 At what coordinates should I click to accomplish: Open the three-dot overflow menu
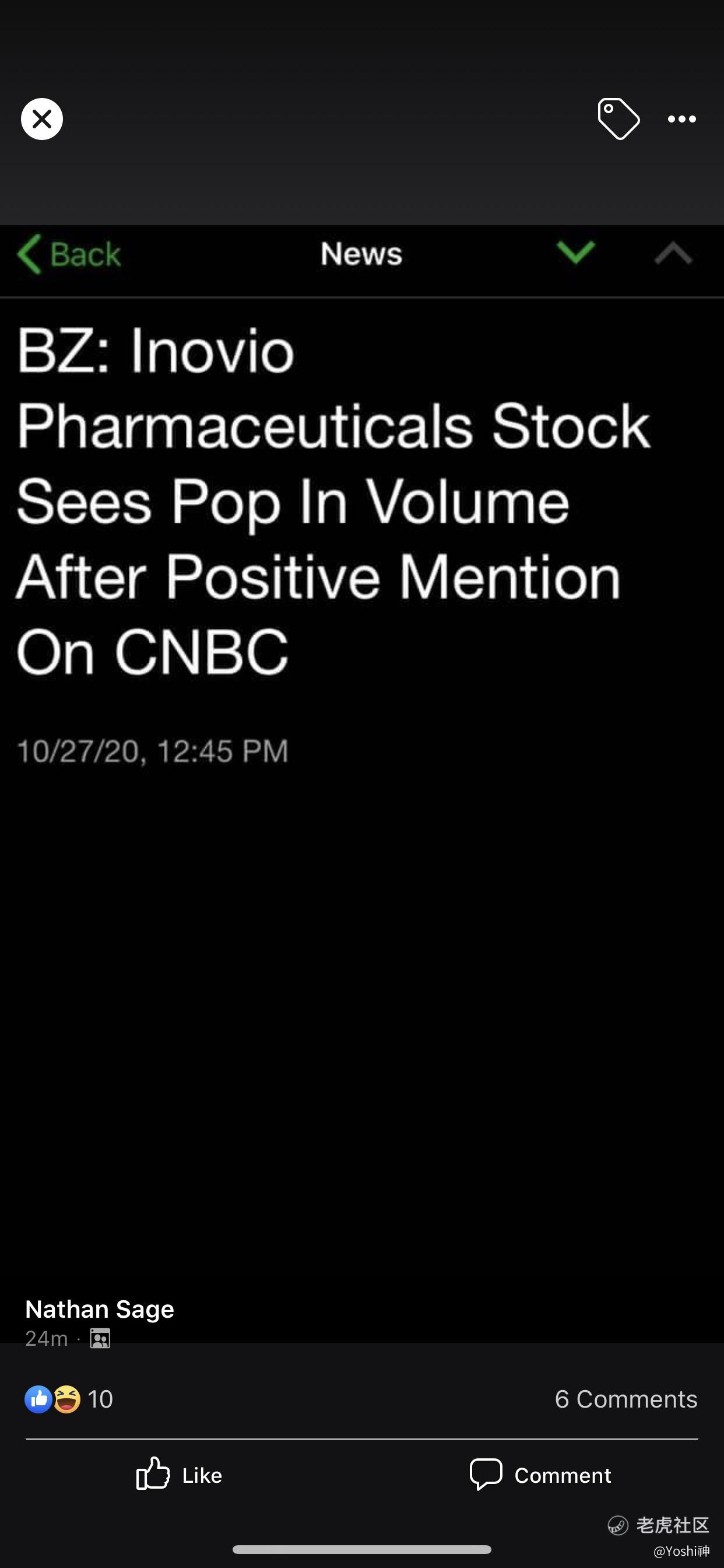point(682,120)
